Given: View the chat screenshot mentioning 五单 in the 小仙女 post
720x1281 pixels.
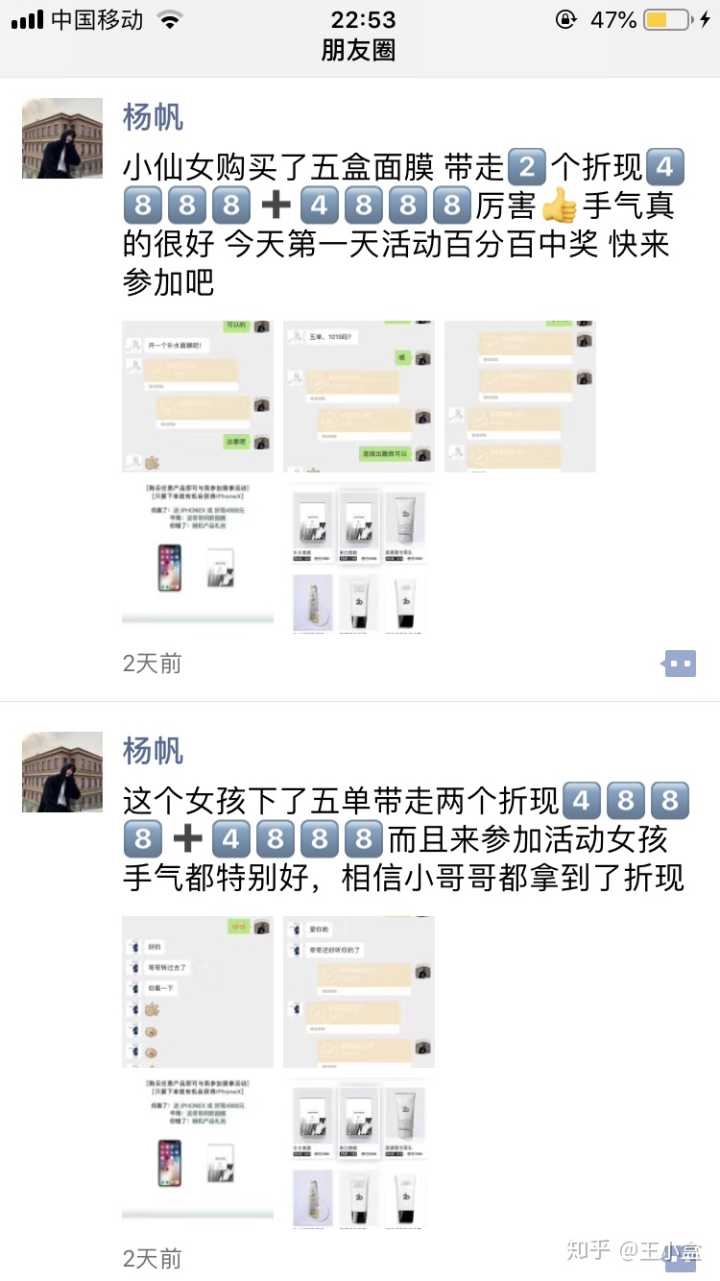Looking at the screenshot, I should click(x=358, y=396).
